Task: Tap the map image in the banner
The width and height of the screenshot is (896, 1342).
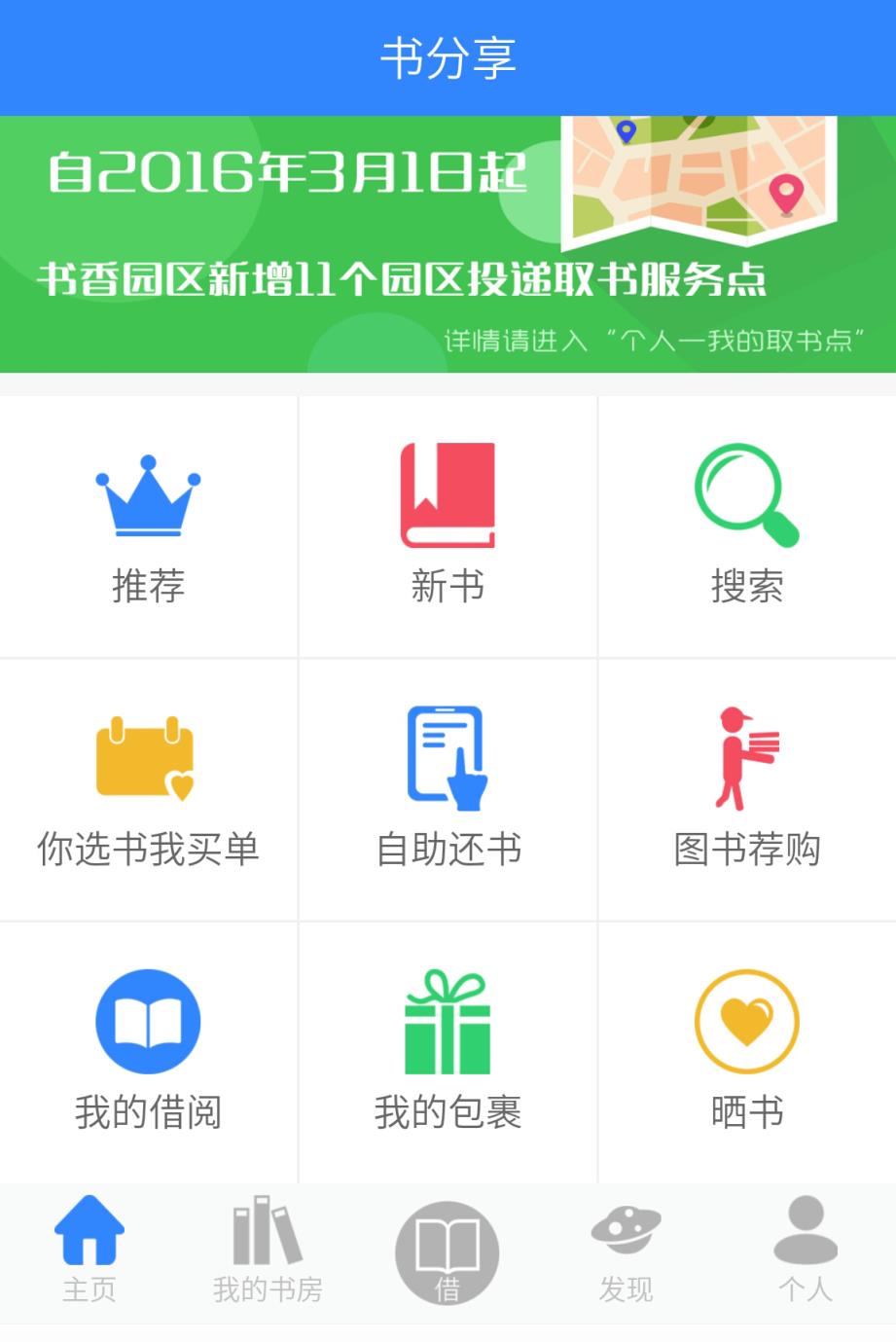Action: tap(700, 180)
